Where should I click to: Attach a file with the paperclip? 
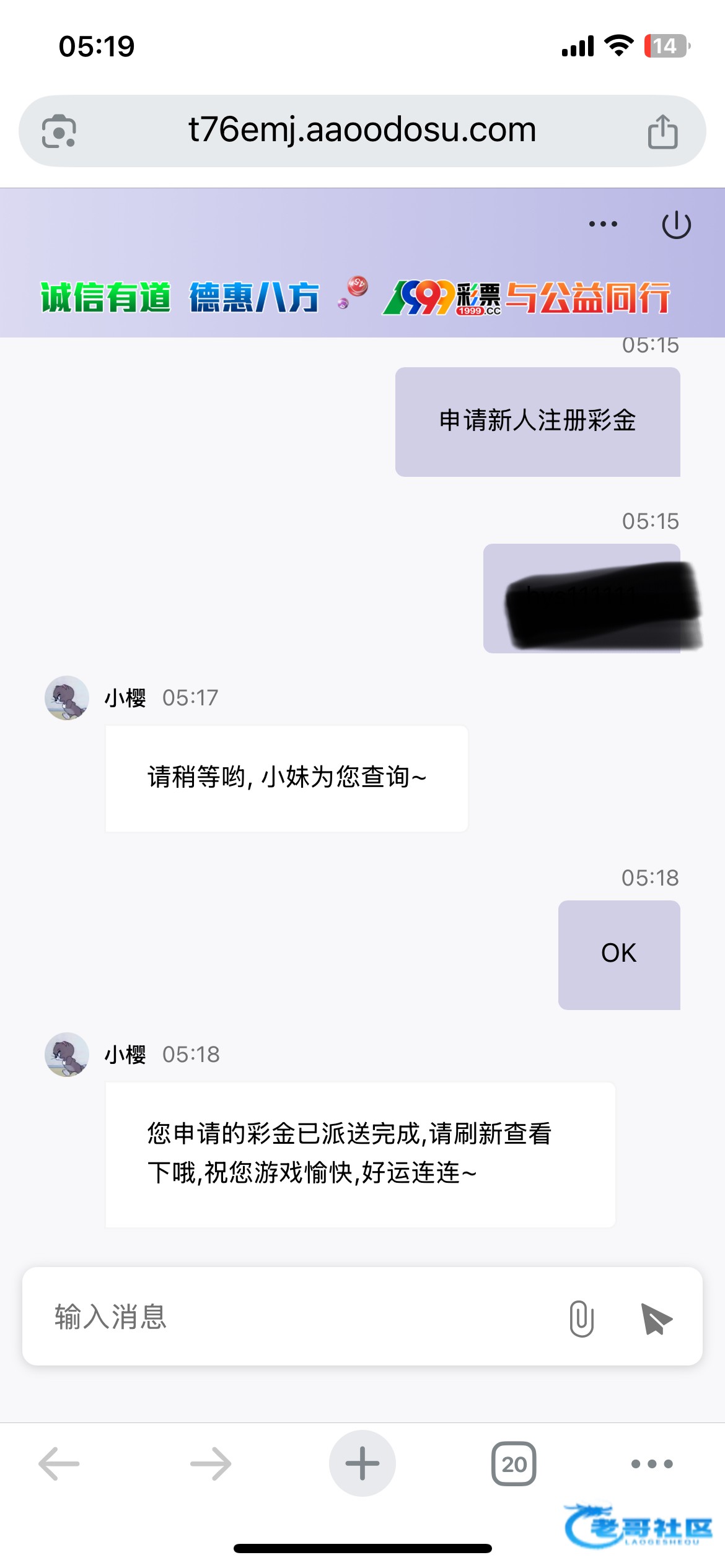coord(581,1318)
